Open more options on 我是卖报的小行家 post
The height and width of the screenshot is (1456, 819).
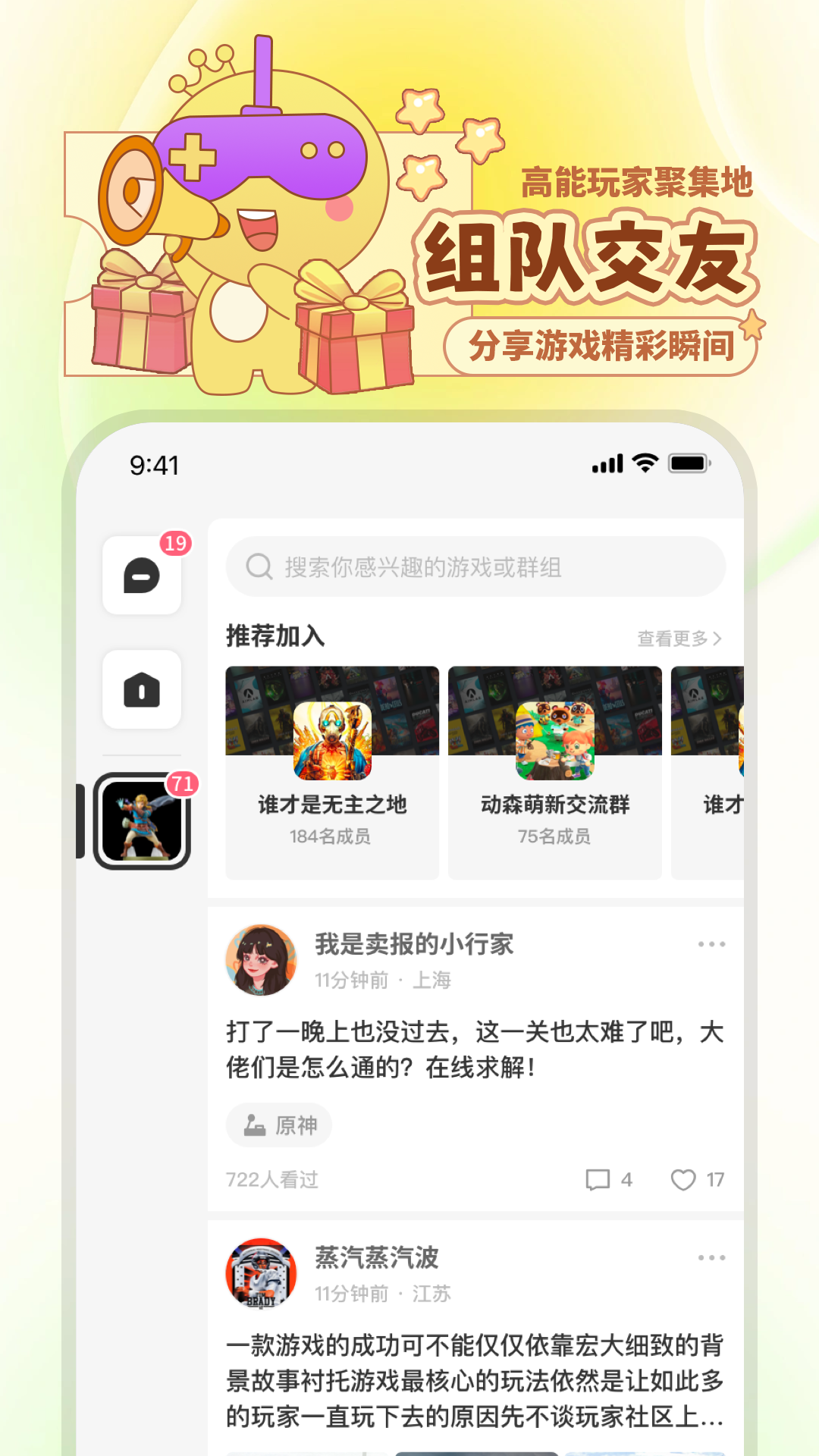coord(711,944)
